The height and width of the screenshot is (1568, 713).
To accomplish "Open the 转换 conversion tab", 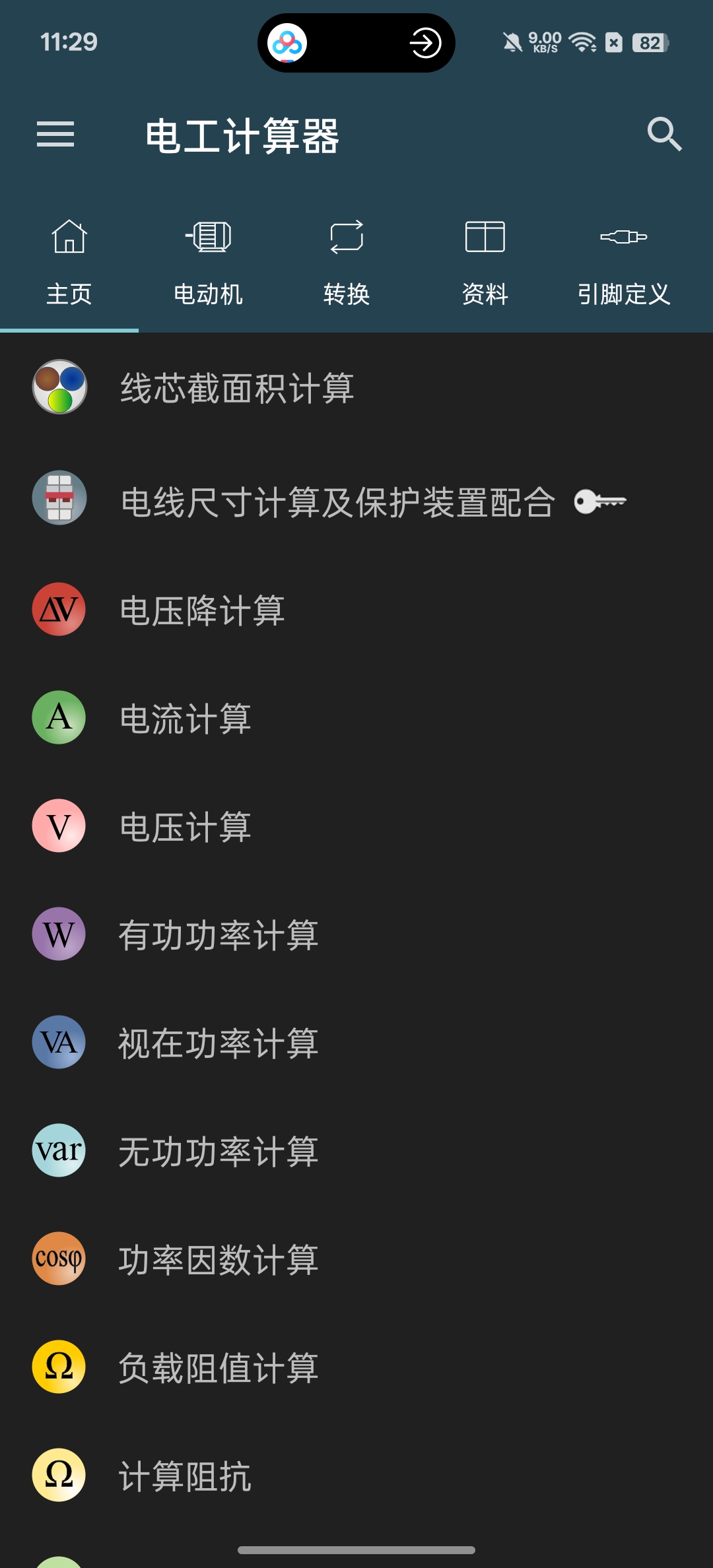I will tap(347, 294).
